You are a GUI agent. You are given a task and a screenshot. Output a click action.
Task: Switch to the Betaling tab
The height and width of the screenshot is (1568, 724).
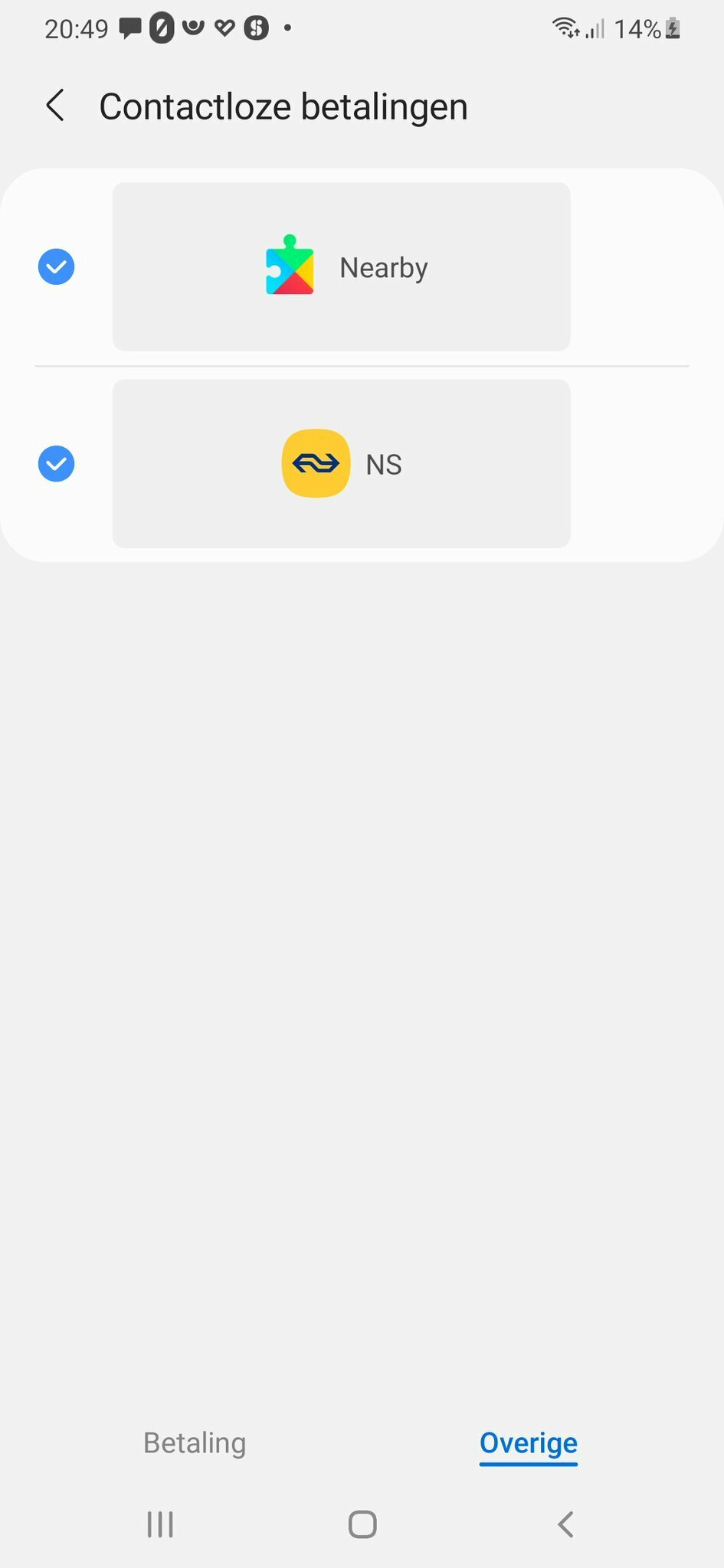tap(195, 1443)
